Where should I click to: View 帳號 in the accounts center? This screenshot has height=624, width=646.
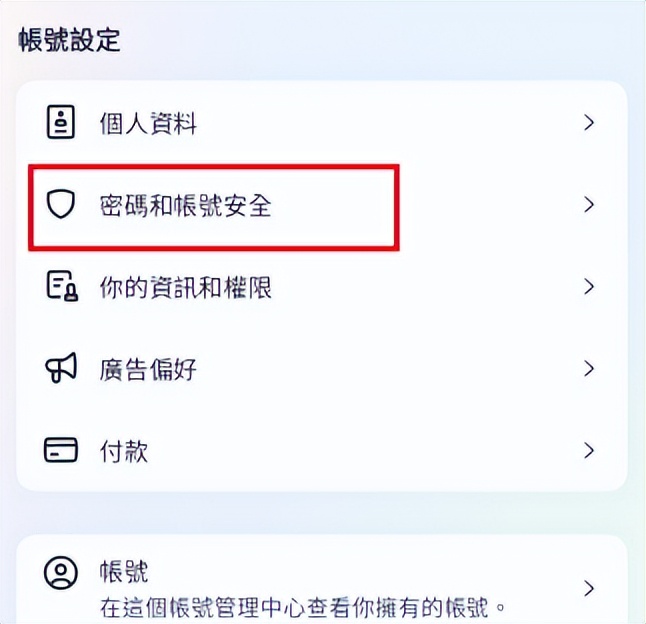tap(124, 573)
